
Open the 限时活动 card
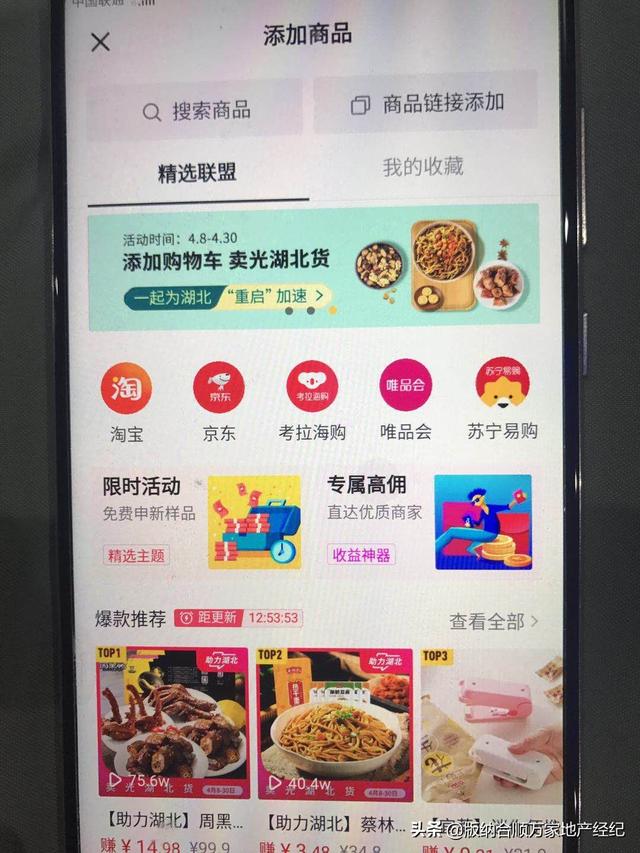coord(200,521)
